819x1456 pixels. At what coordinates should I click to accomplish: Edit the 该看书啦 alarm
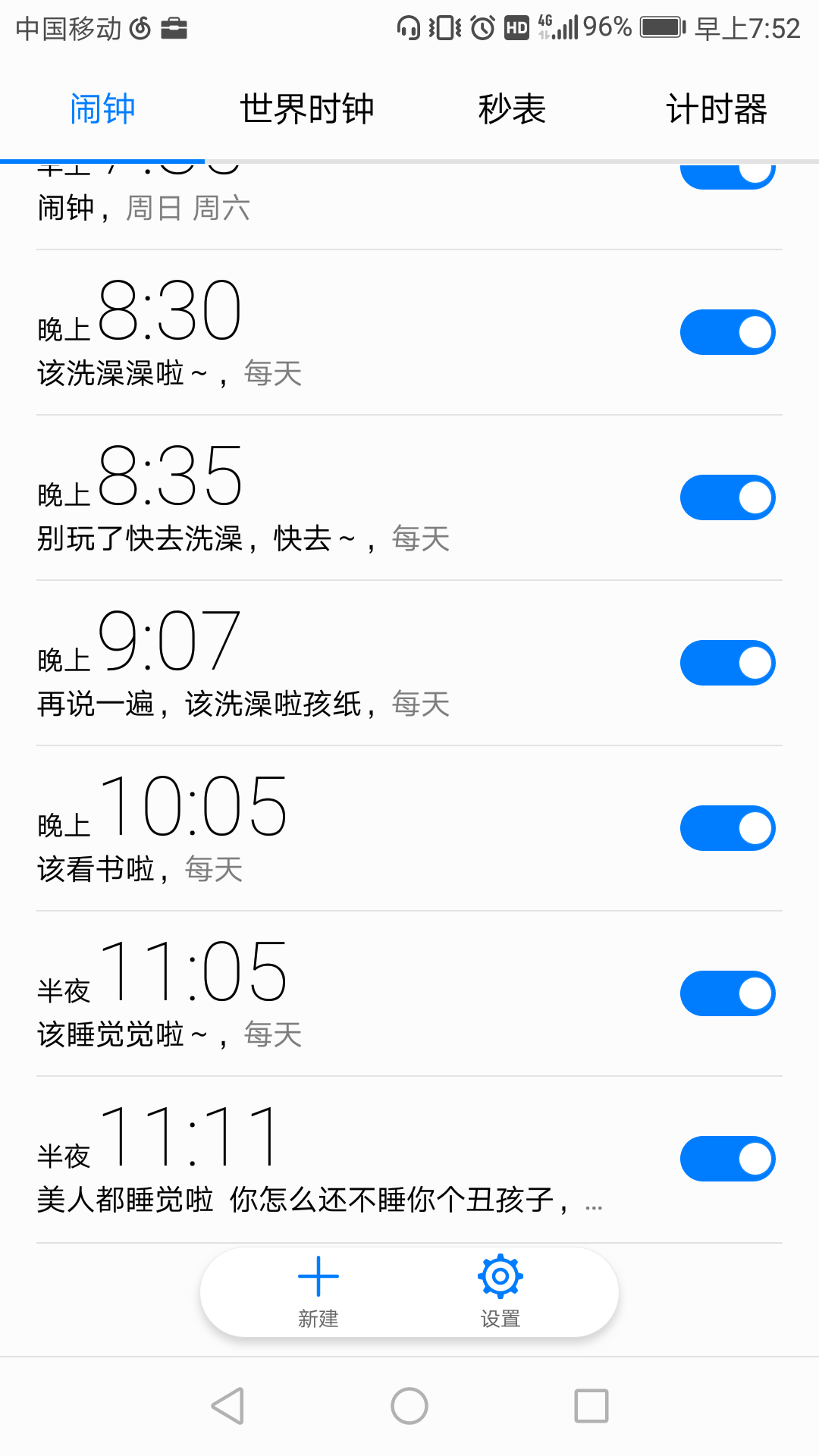coord(303,830)
